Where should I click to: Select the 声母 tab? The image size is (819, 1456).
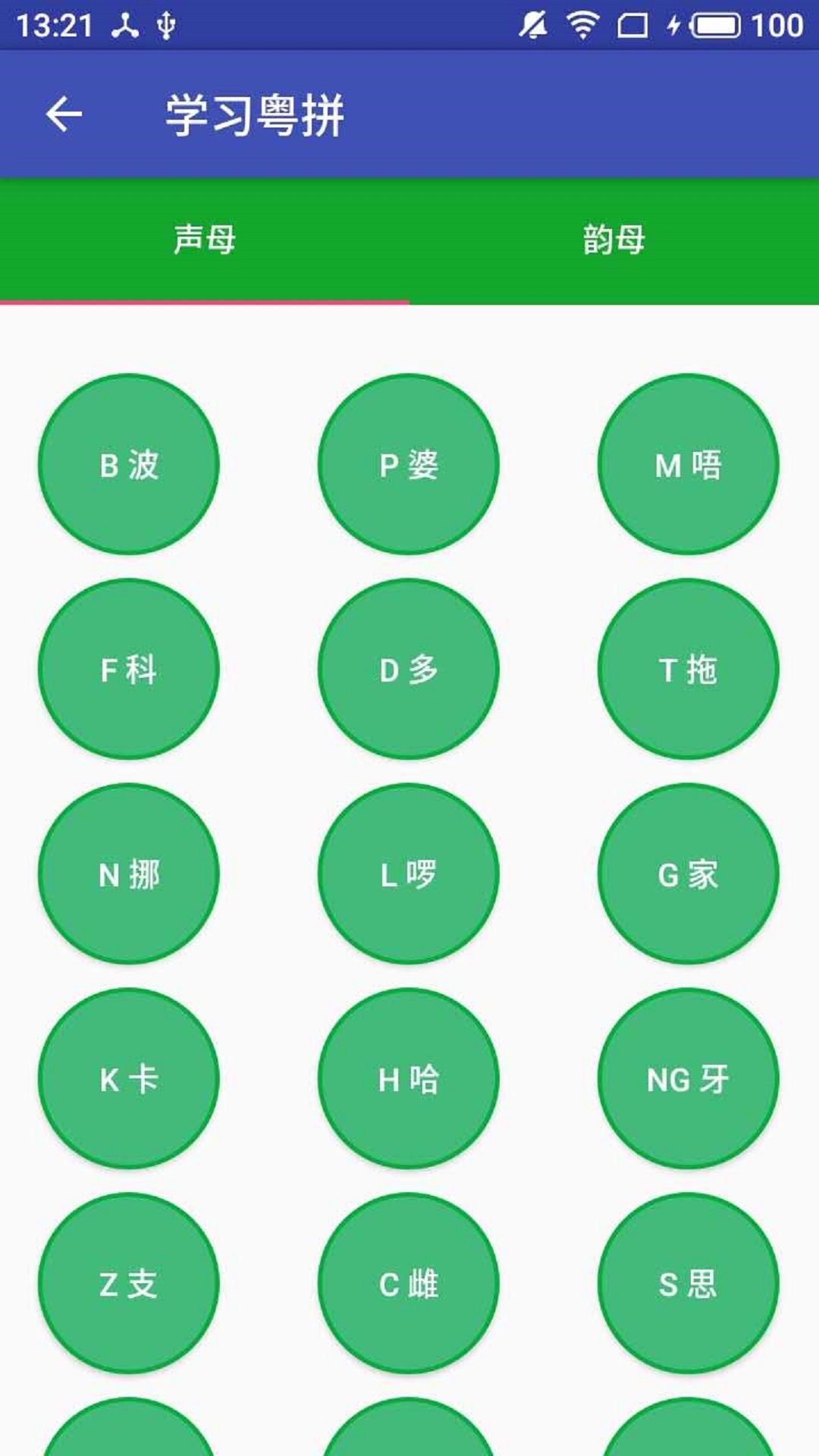205,240
